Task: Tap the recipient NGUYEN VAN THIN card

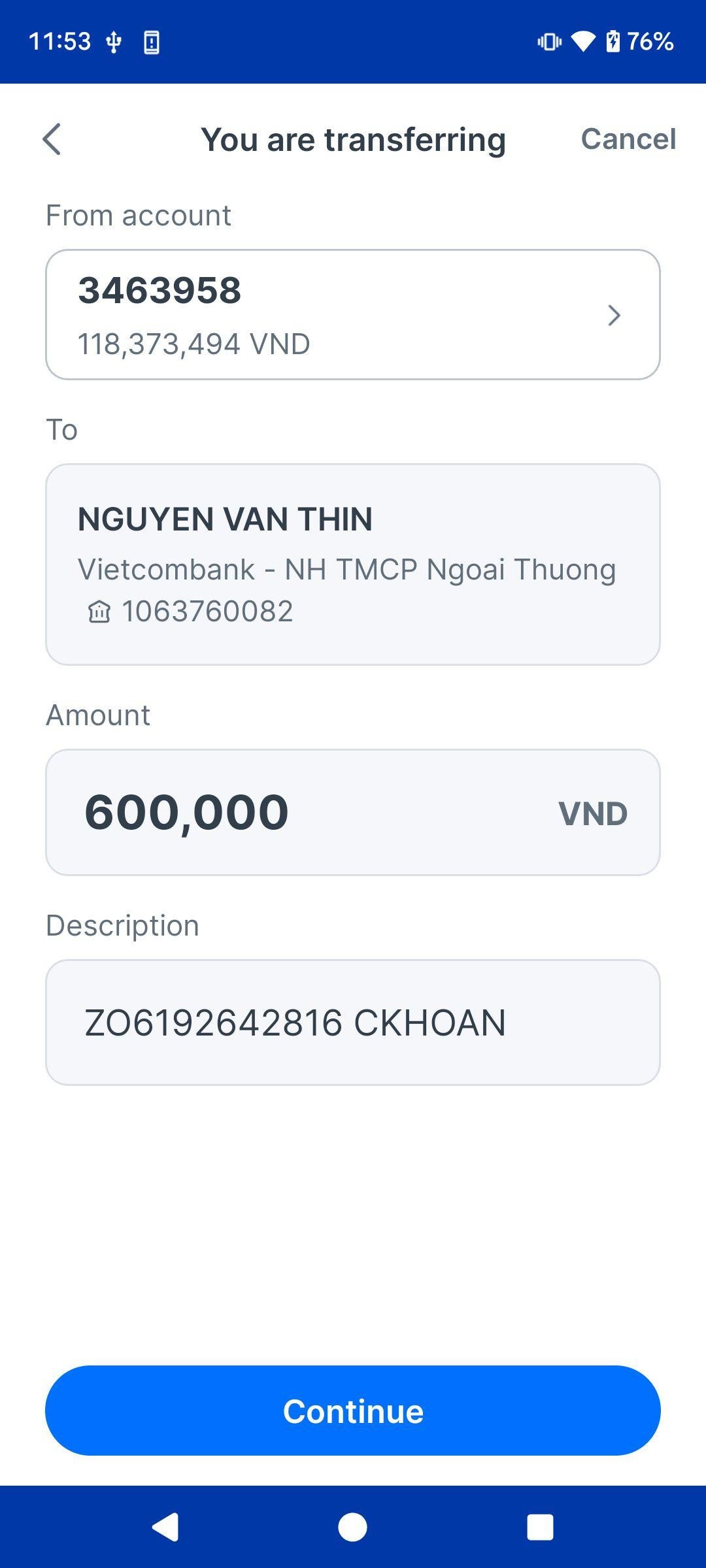Action: 353,564
